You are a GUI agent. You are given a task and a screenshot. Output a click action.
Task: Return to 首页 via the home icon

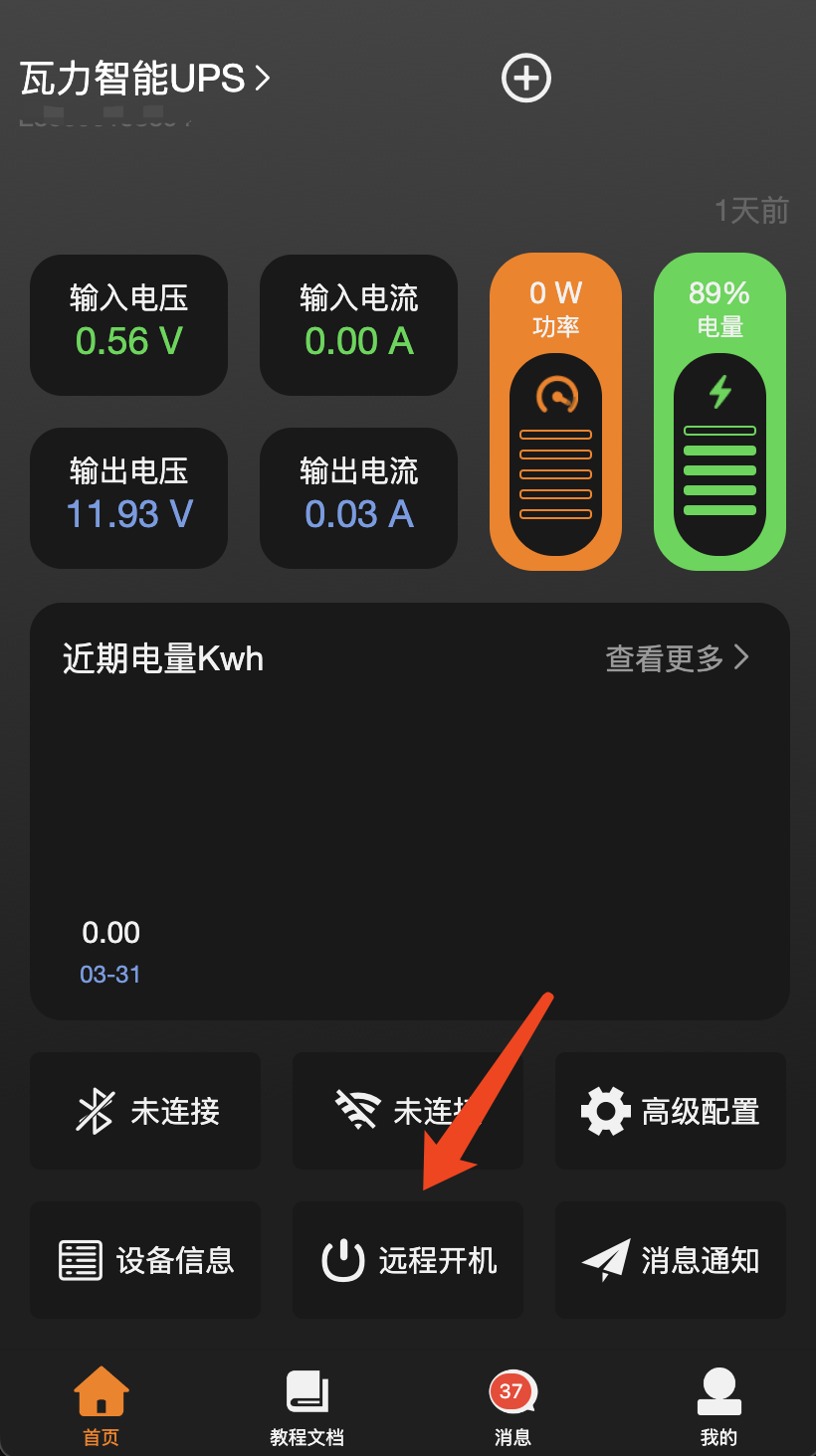100,1395
